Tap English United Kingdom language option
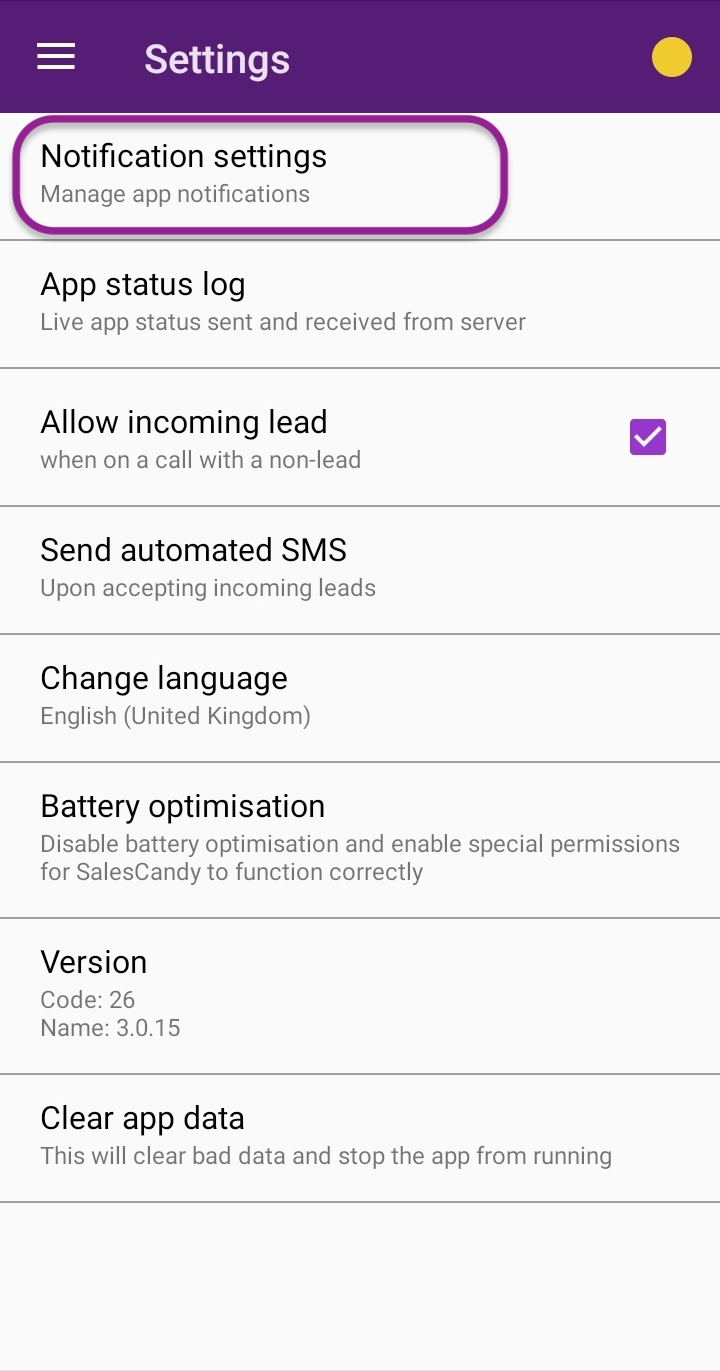Viewport: 720px width, 1371px height. tap(175, 715)
